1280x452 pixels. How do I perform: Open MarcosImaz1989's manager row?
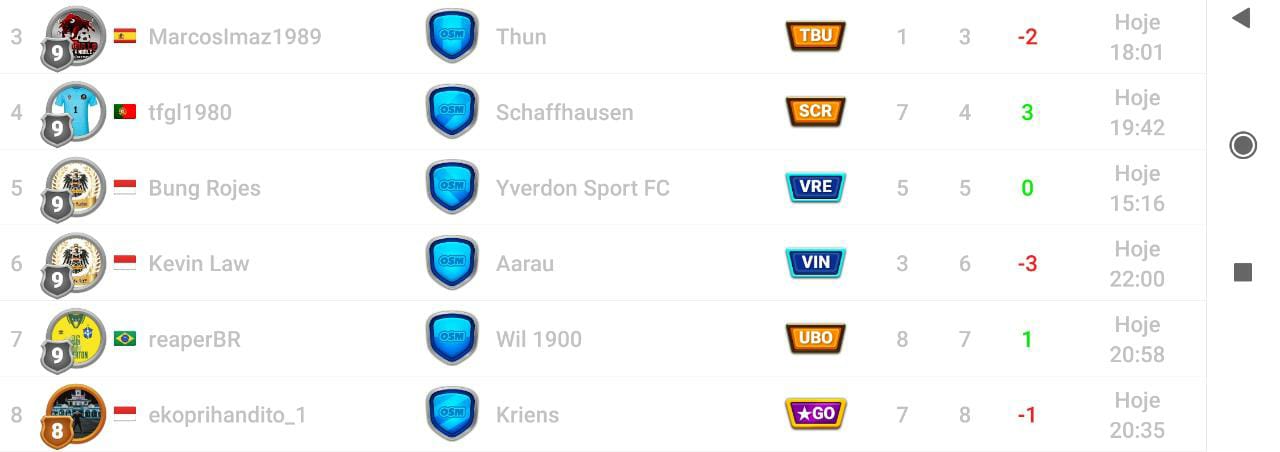pos(235,37)
